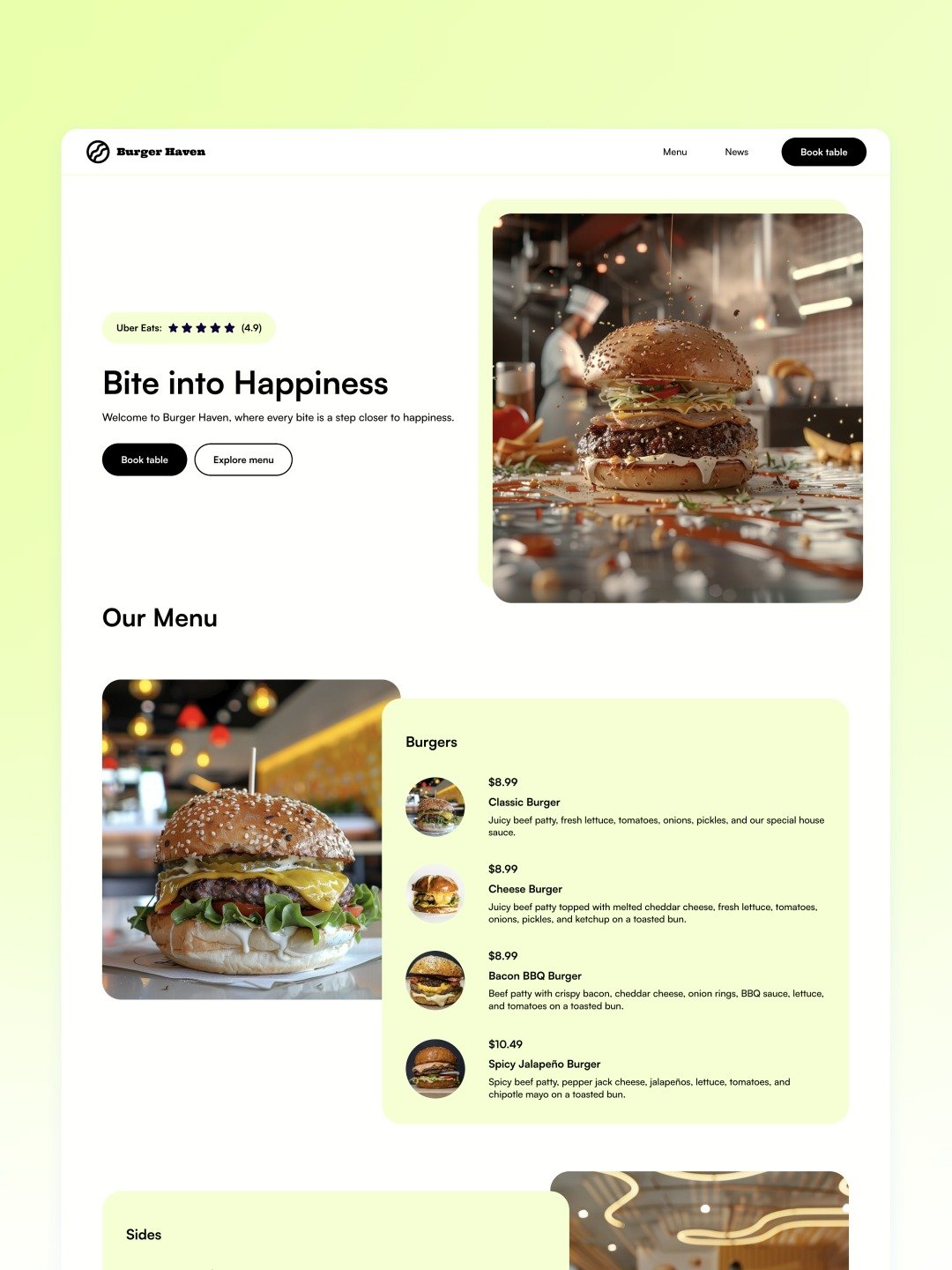The width and height of the screenshot is (952, 1270).
Task: Open the Burger Haven home link
Action: click(146, 152)
